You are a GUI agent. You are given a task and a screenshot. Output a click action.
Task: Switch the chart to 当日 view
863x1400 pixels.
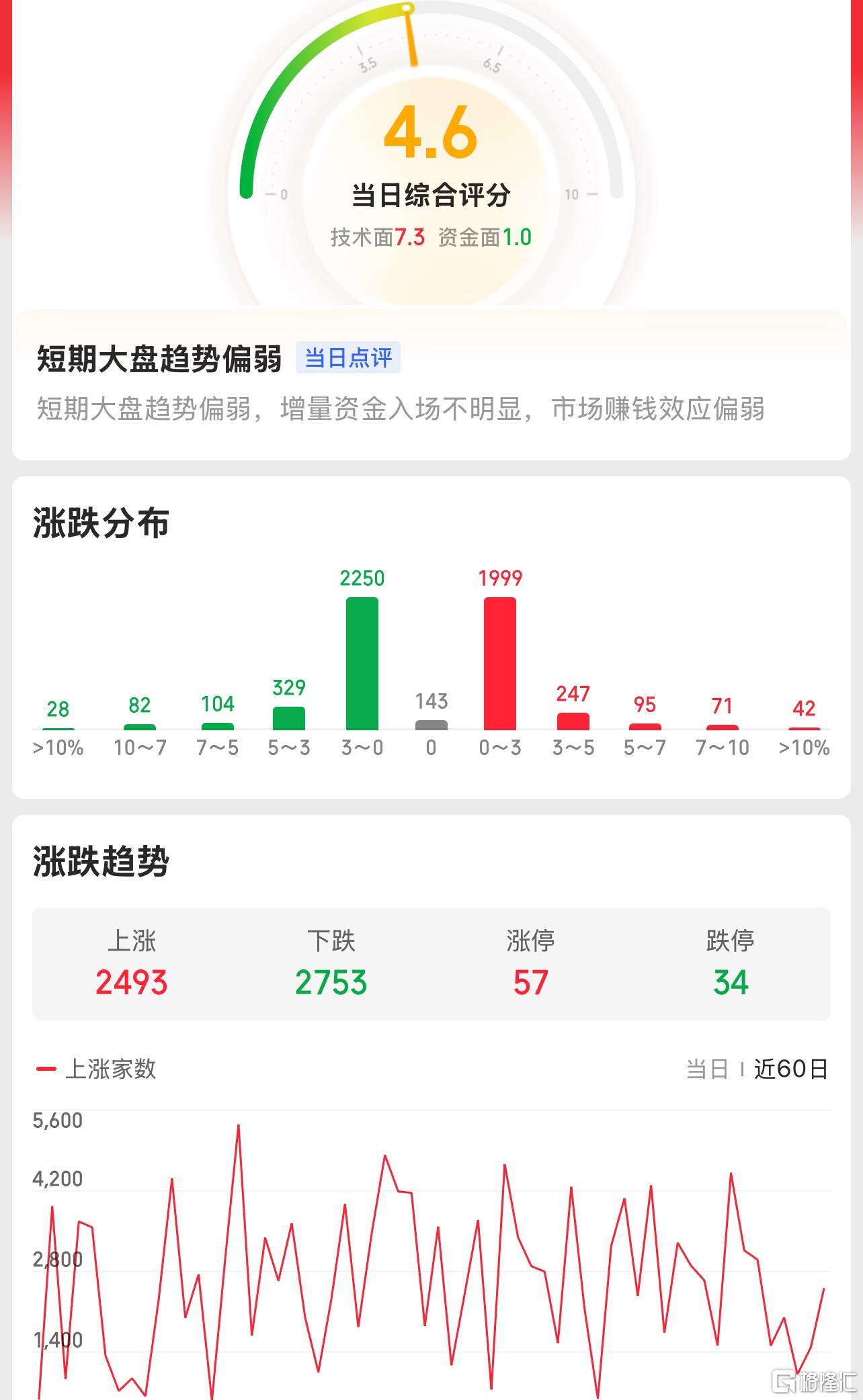coord(707,1069)
